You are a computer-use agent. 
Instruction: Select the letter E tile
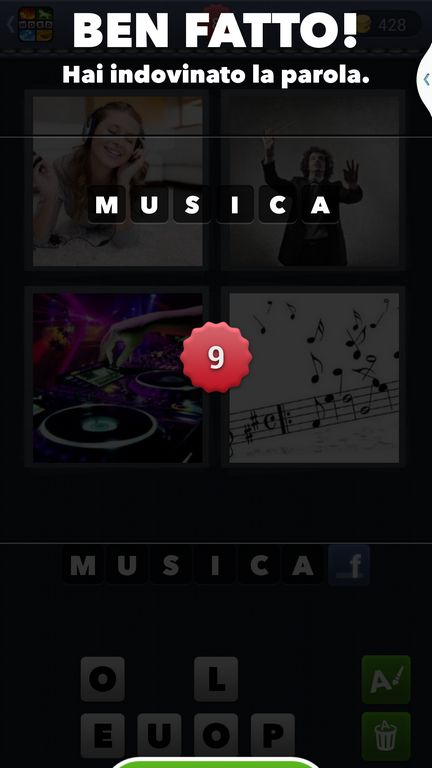coord(103,736)
